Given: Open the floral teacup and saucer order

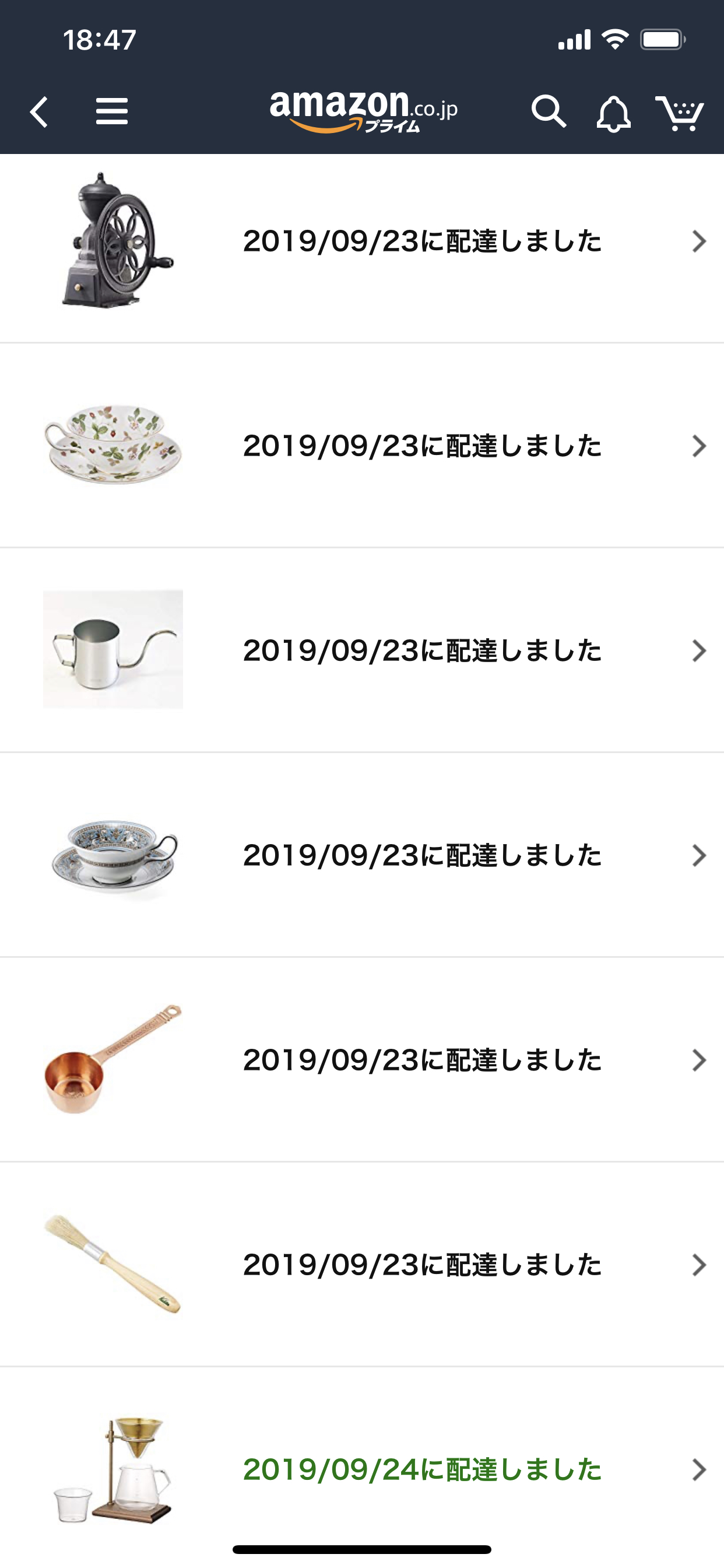Looking at the screenshot, I should pyautogui.click(x=422, y=446).
